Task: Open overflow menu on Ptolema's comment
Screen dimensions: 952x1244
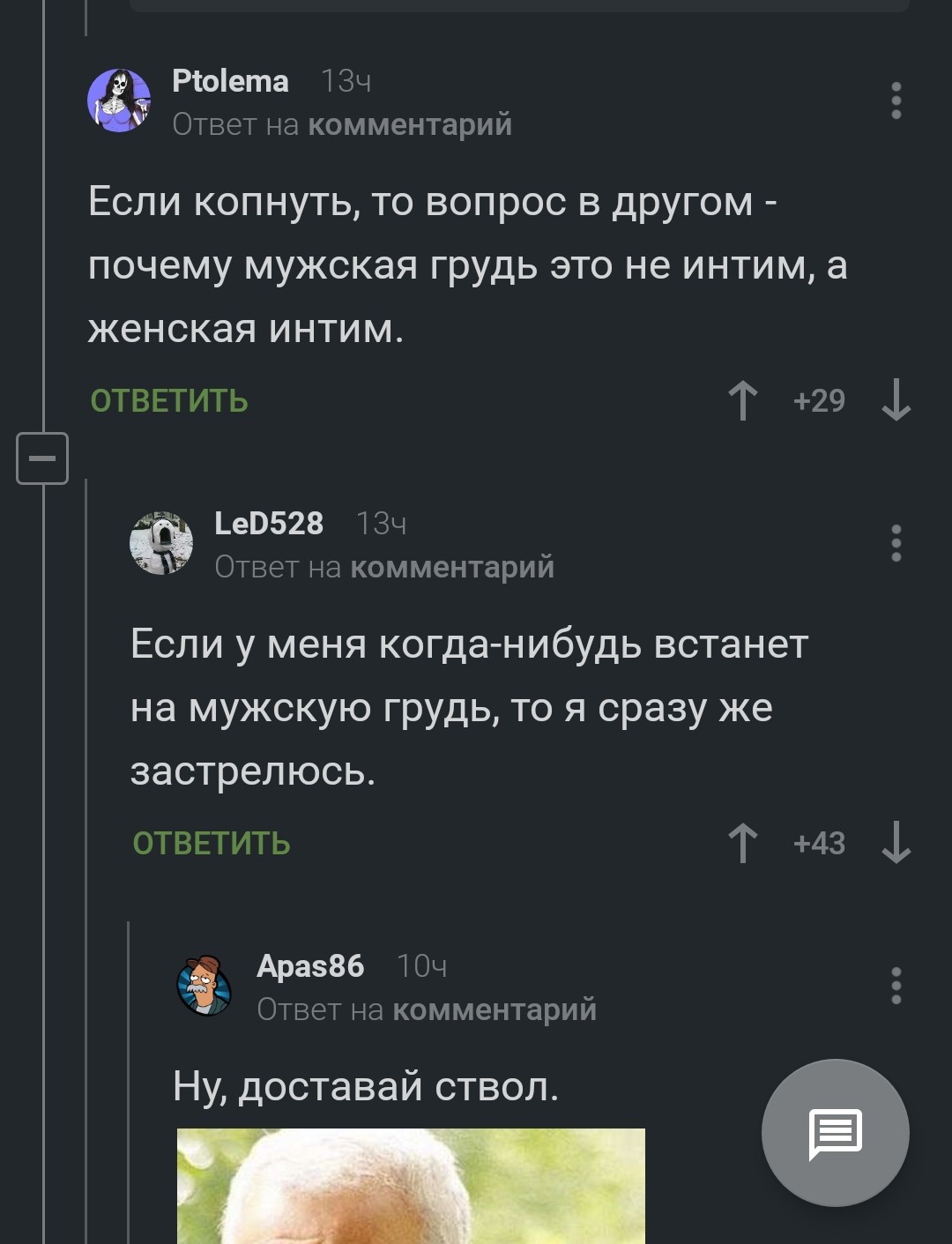Action: pos(896,101)
